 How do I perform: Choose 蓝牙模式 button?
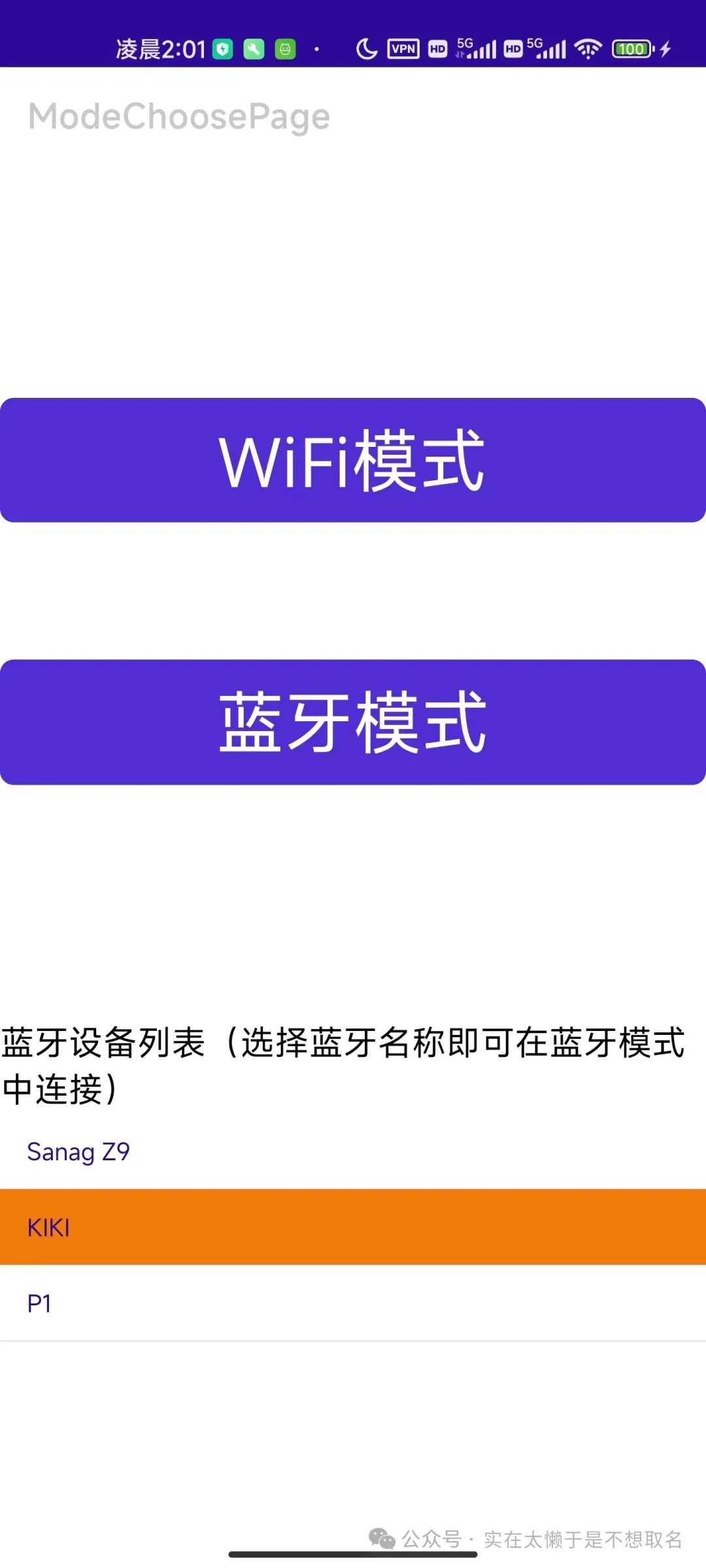tap(353, 722)
